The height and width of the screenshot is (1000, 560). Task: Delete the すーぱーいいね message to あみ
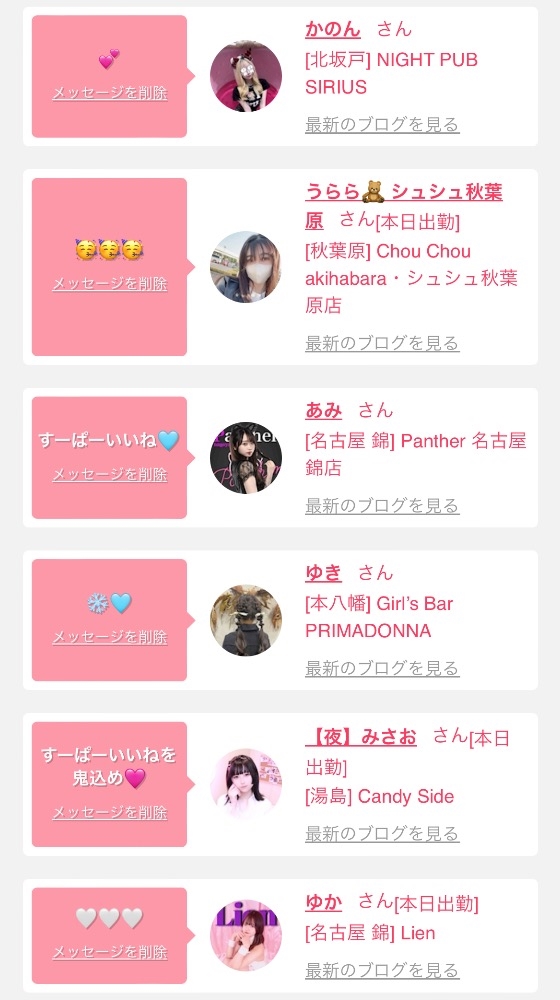click(110, 474)
